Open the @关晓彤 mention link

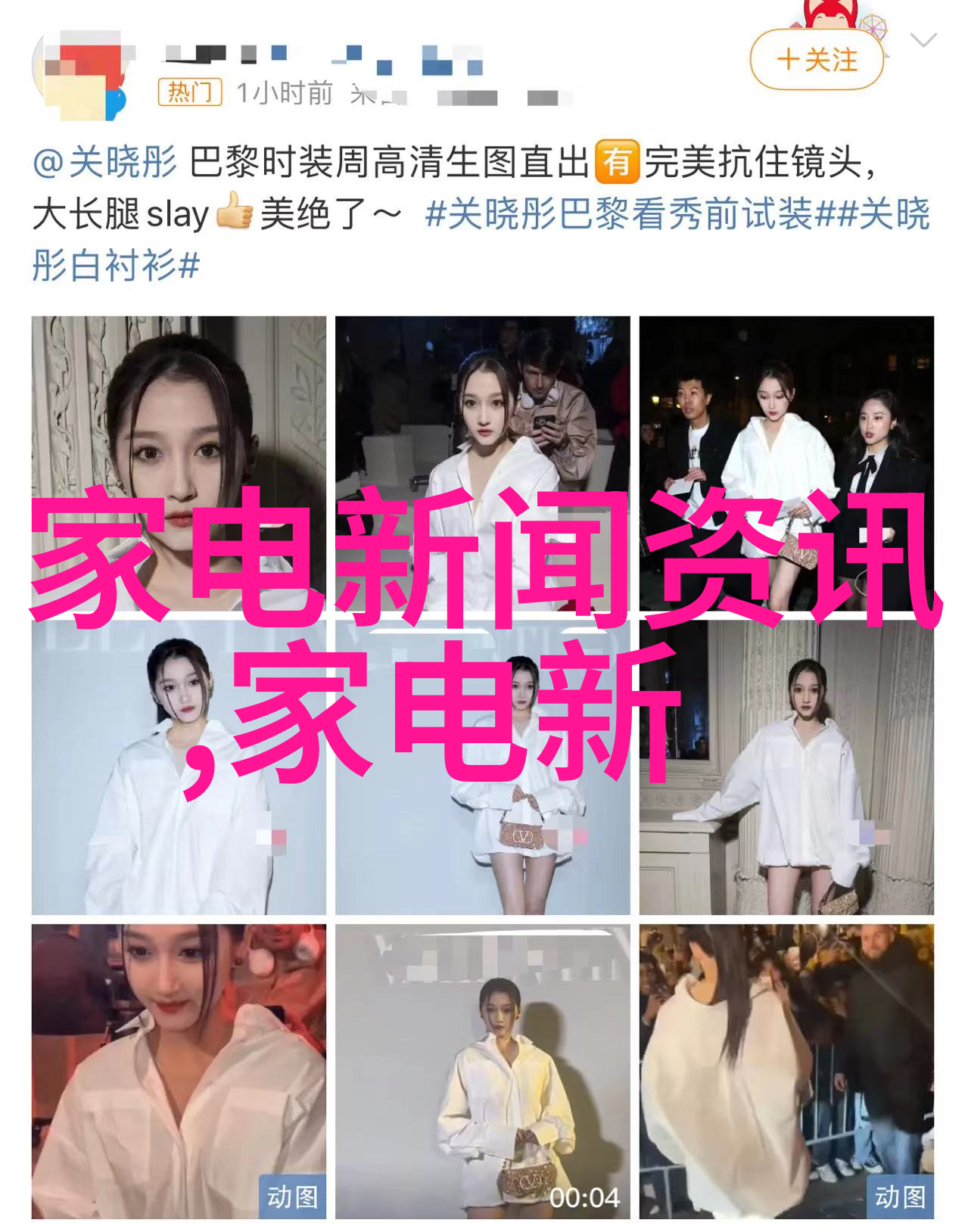104,163
